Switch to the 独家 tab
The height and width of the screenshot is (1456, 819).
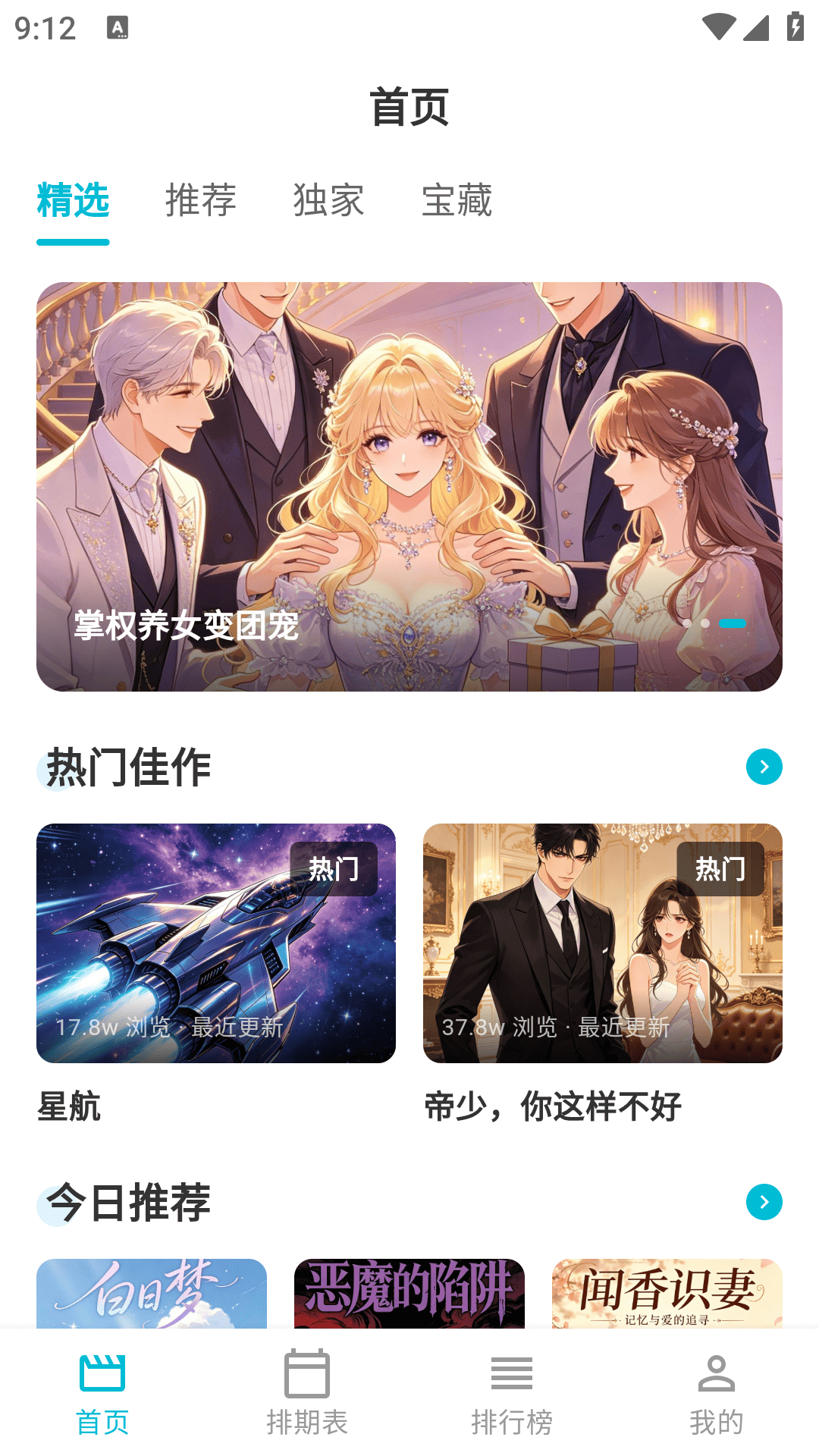point(329,201)
